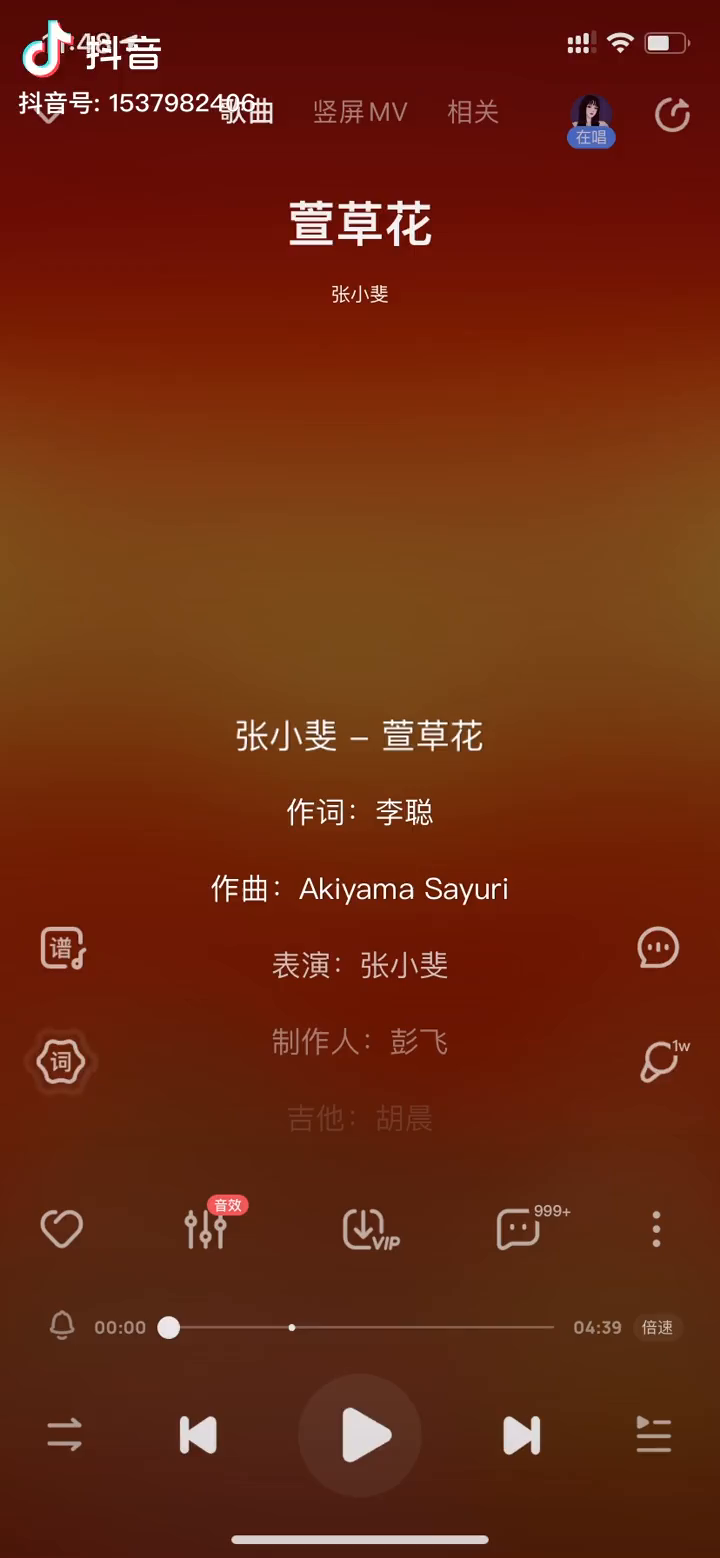Download the song via the VIP icon

(x=368, y=1229)
